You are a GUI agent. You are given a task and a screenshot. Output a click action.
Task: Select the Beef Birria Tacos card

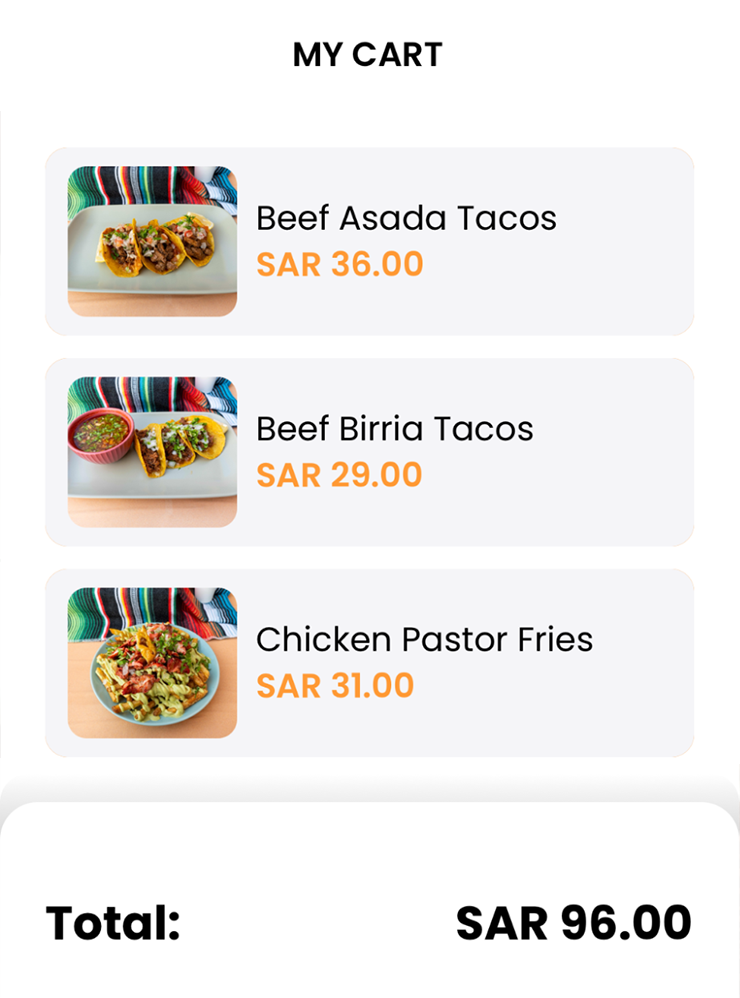click(369, 452)
